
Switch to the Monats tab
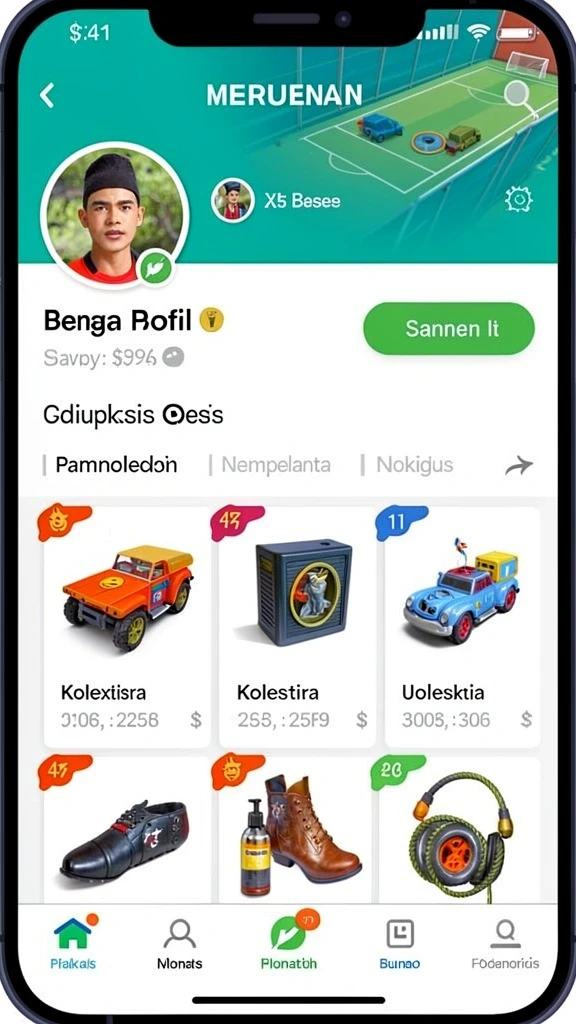coord(180,942)
